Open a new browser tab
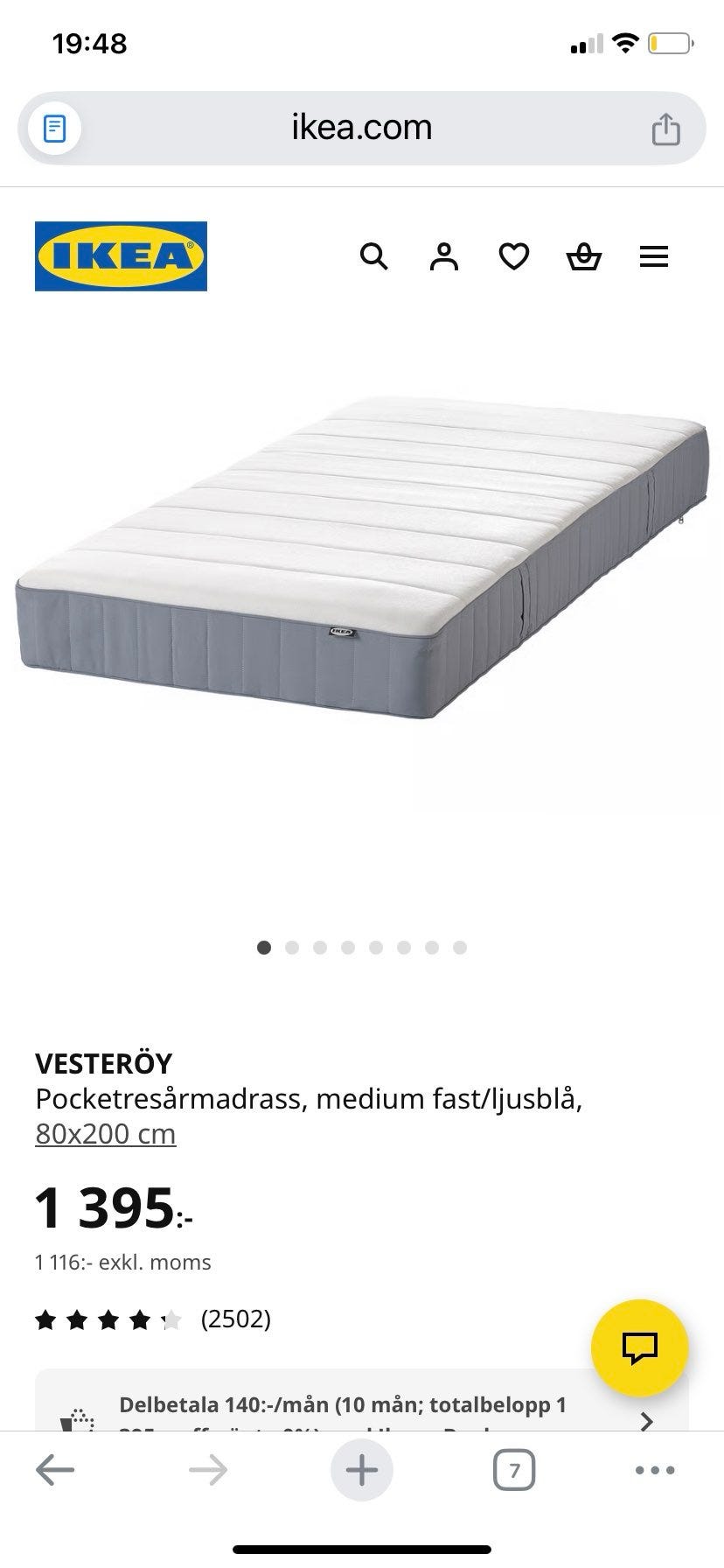This screenshot has width=724, height=1568. 361,1470
